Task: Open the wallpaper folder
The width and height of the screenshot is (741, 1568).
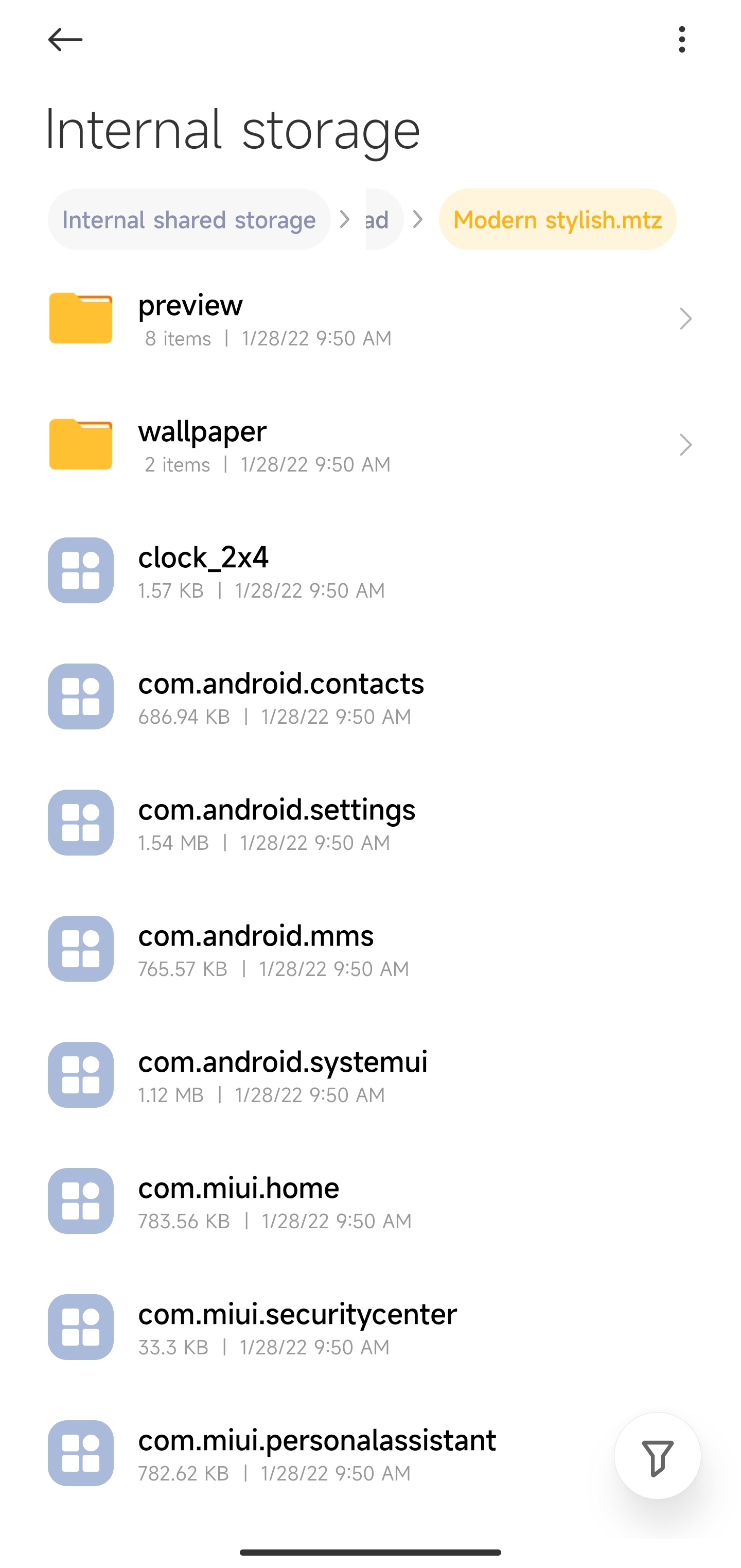Action: 370,445
